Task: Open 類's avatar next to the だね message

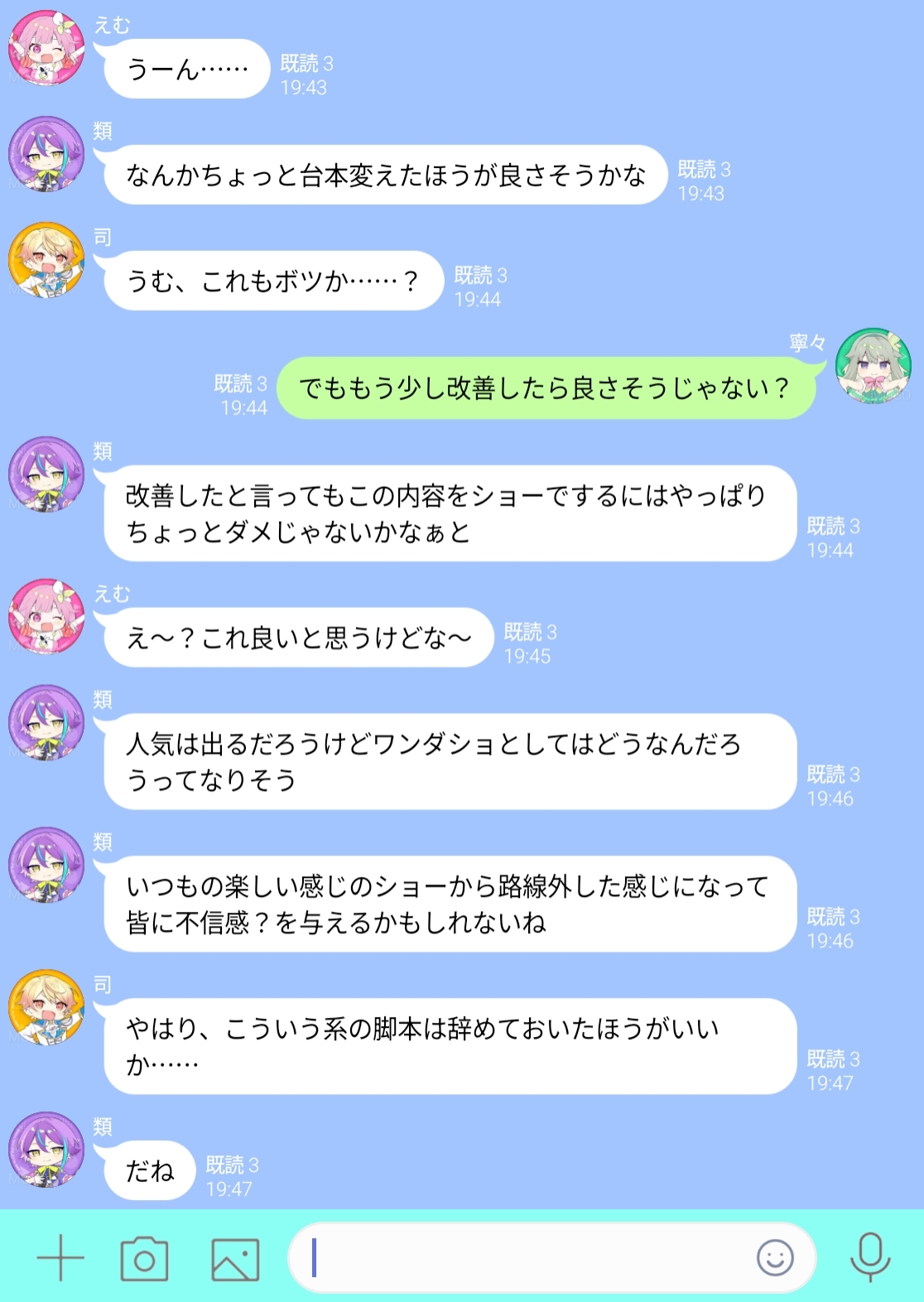Action: (x=46, y=1150)
